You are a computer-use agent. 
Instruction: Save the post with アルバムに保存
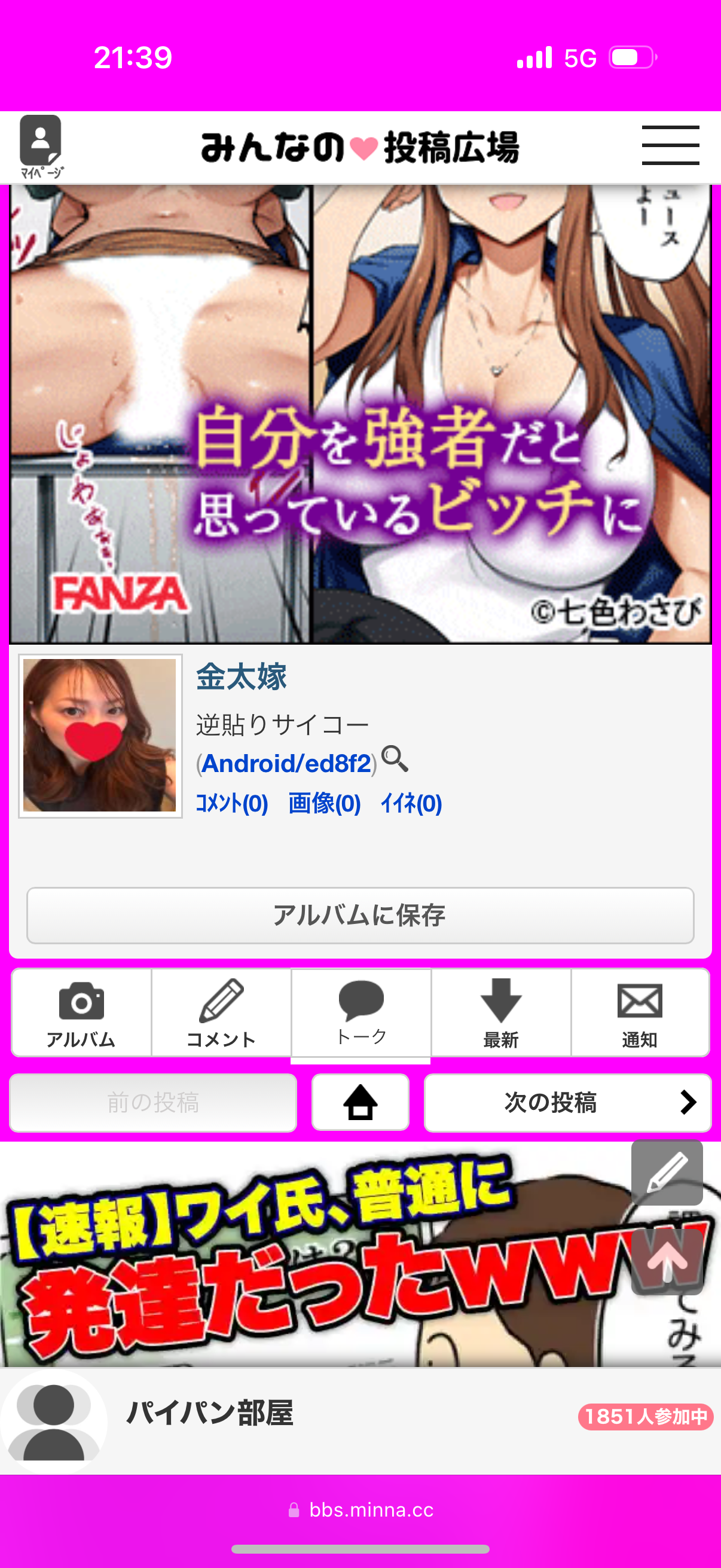coord(360,915)
